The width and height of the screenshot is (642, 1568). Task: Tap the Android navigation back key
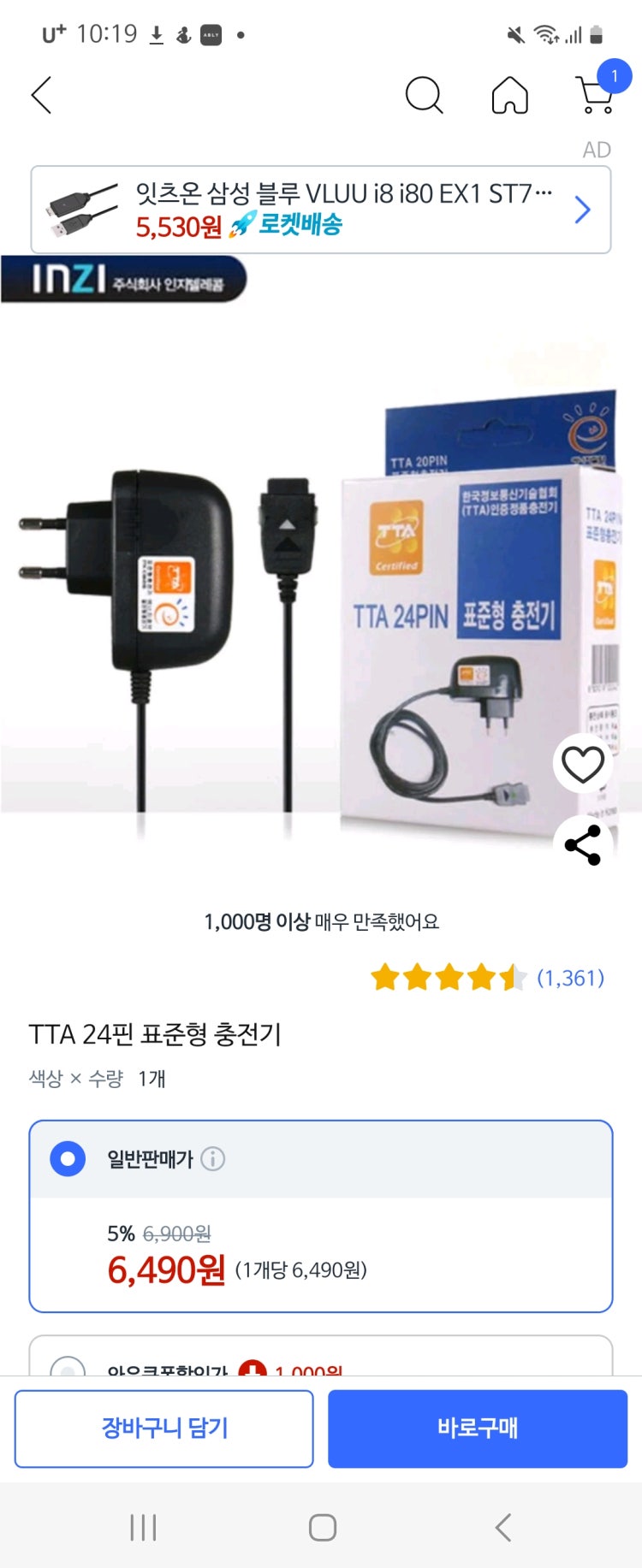(501, 1527)
